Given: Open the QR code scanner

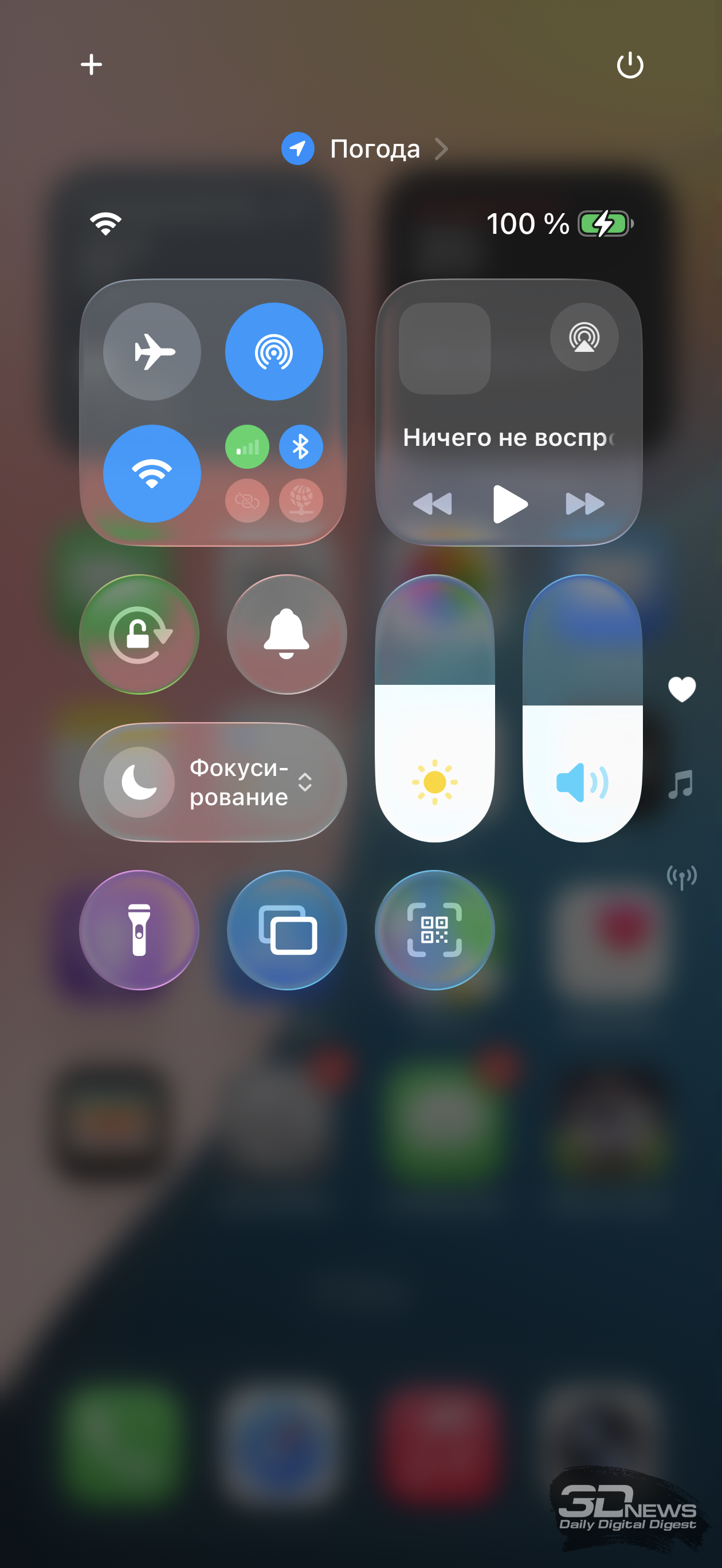Looking at the screenshot, I should pos(435,930).
